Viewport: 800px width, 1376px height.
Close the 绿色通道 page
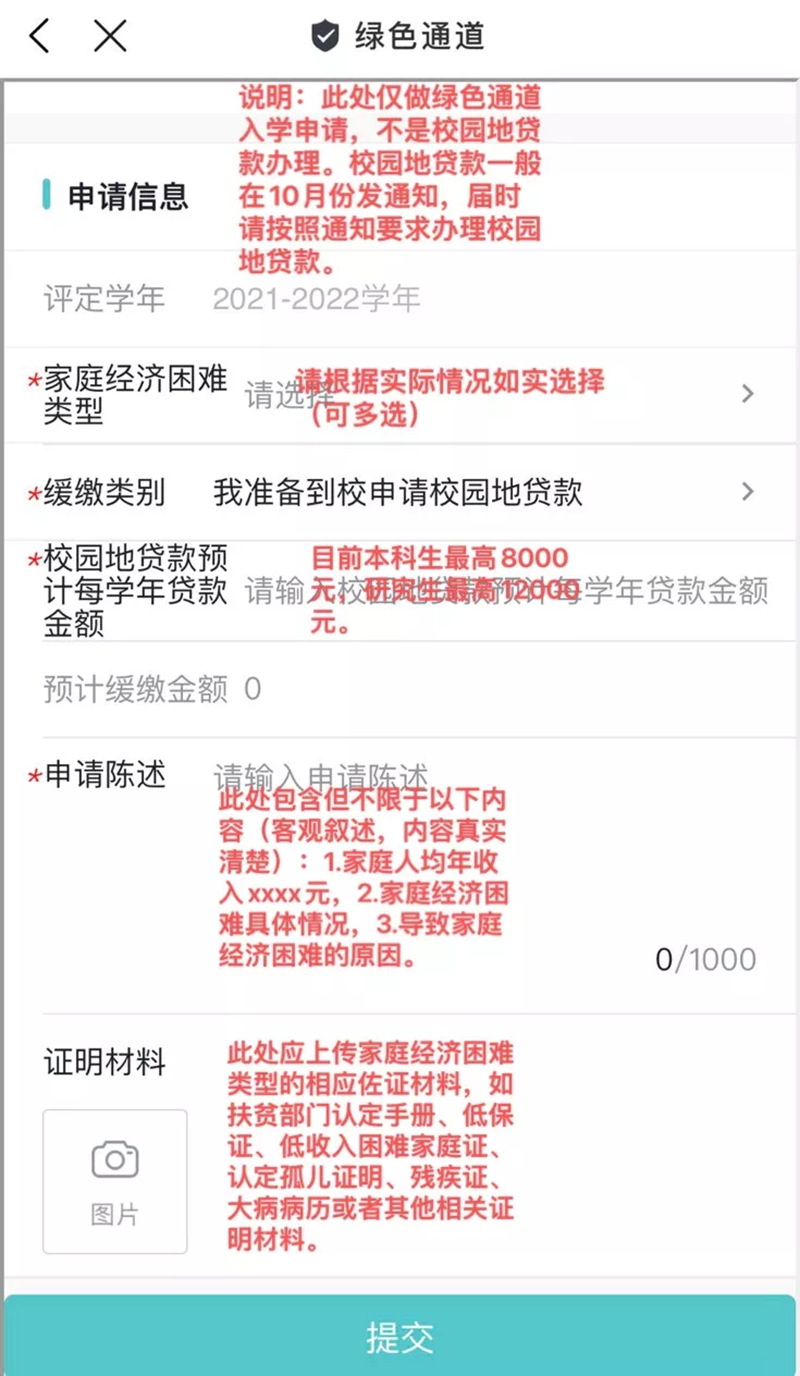[x=110, y=37]
